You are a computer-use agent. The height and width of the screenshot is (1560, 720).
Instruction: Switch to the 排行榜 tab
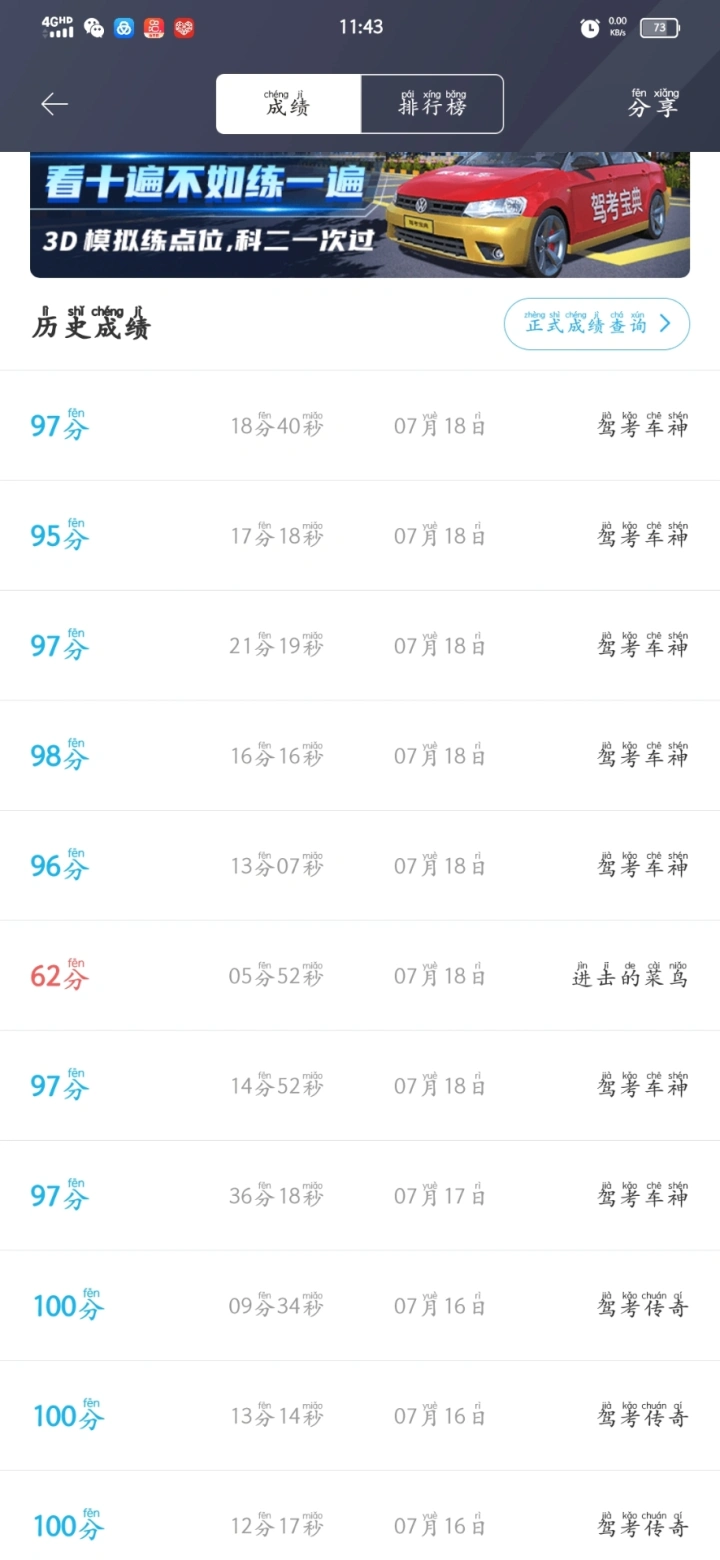[x=432, y=104]
